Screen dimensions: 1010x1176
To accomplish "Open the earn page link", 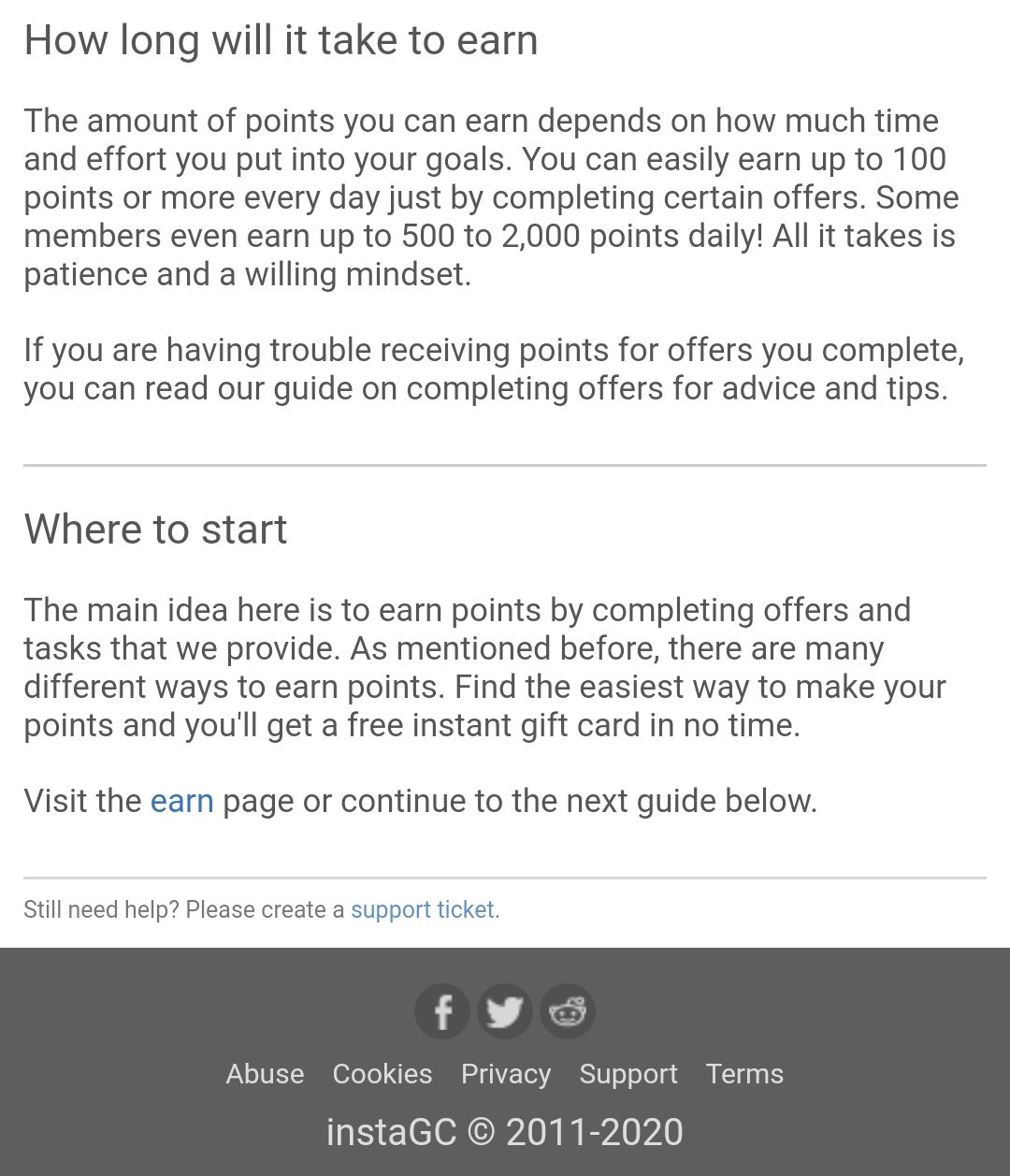I will [x=181, y=801].
